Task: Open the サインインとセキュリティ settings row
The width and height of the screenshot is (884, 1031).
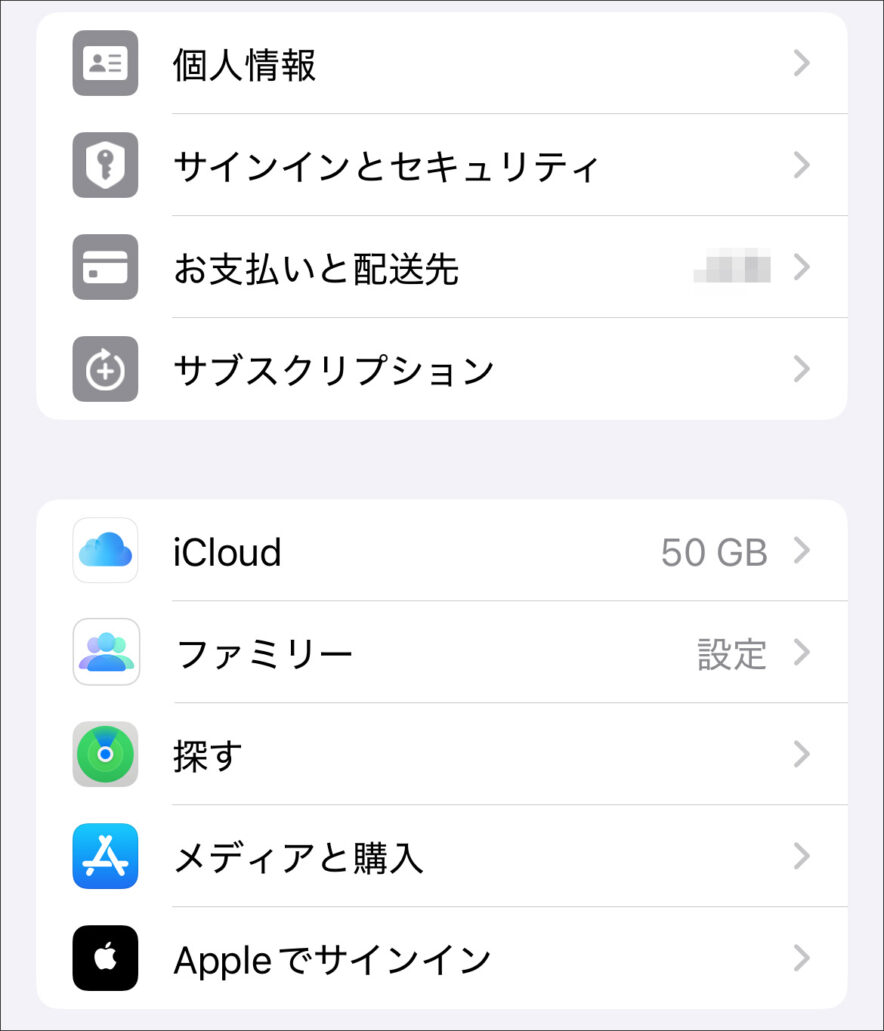Action: [x=385, y=165]
